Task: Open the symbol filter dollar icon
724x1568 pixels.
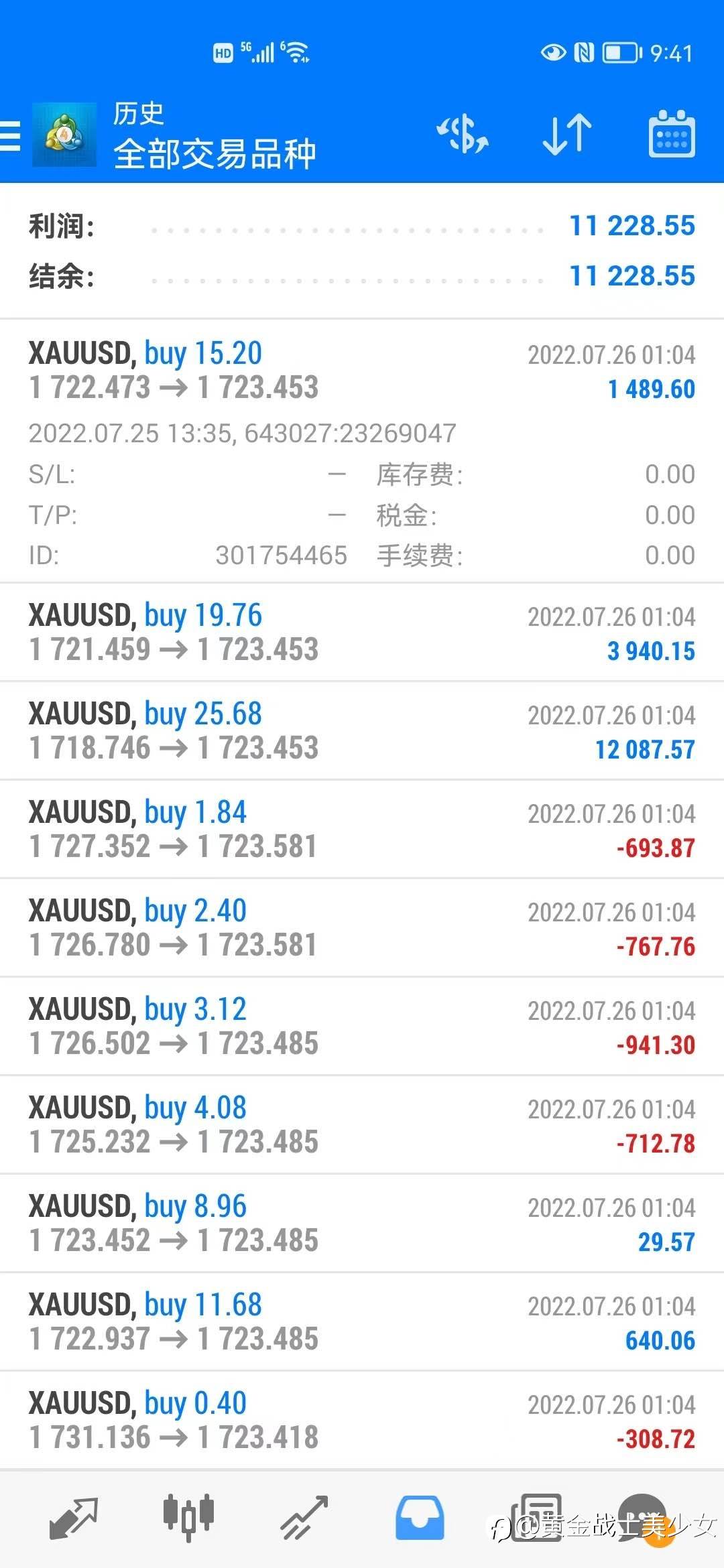Action: [463, 133]
